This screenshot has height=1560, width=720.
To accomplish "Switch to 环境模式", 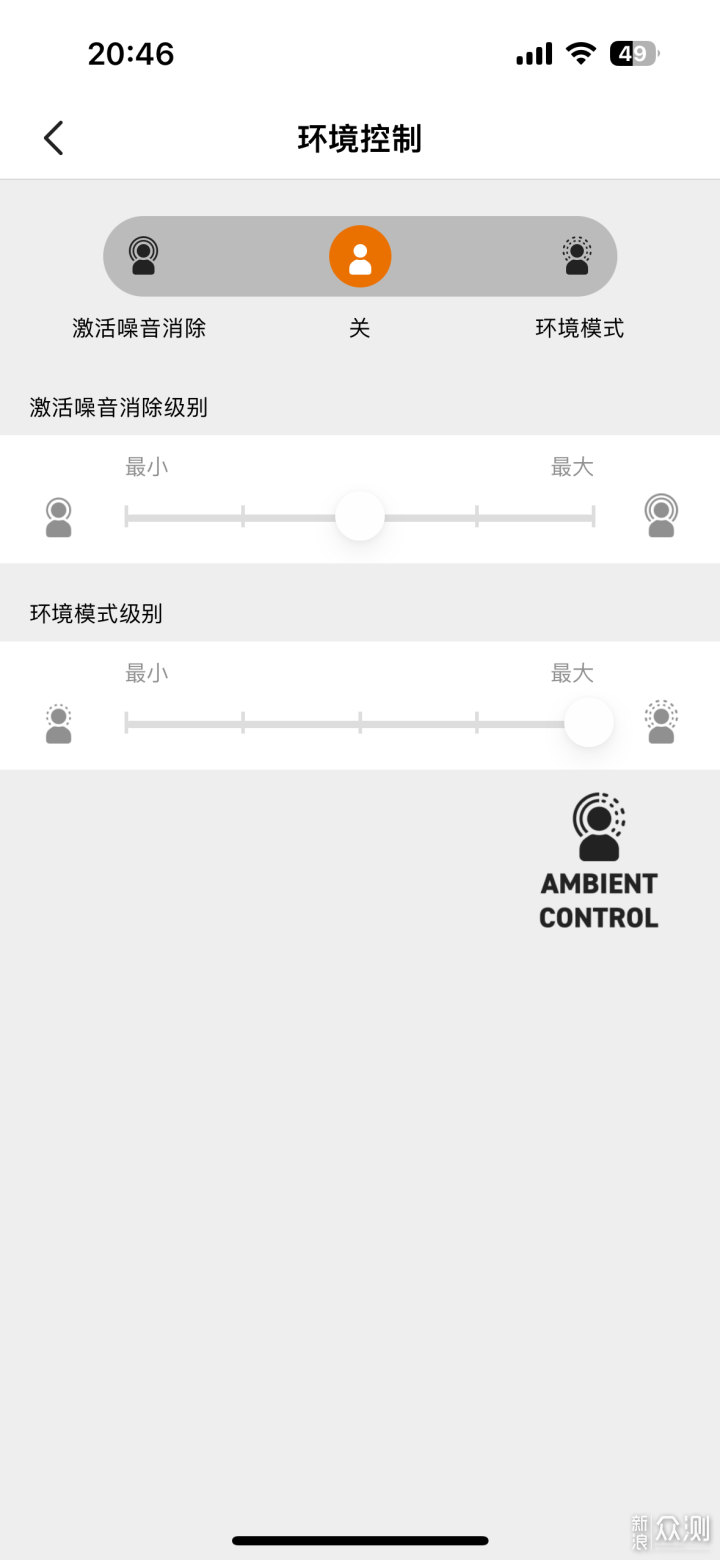I will click(577, 256).
